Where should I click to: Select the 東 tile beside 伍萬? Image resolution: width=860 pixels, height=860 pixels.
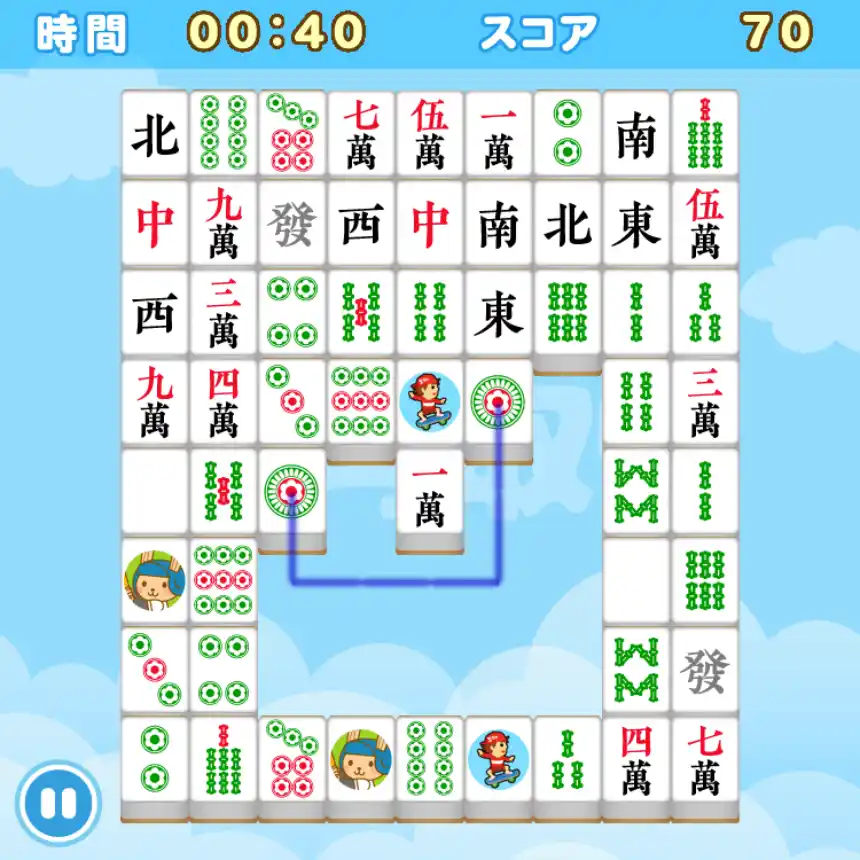pyautogui.click(x=636, y=225)
